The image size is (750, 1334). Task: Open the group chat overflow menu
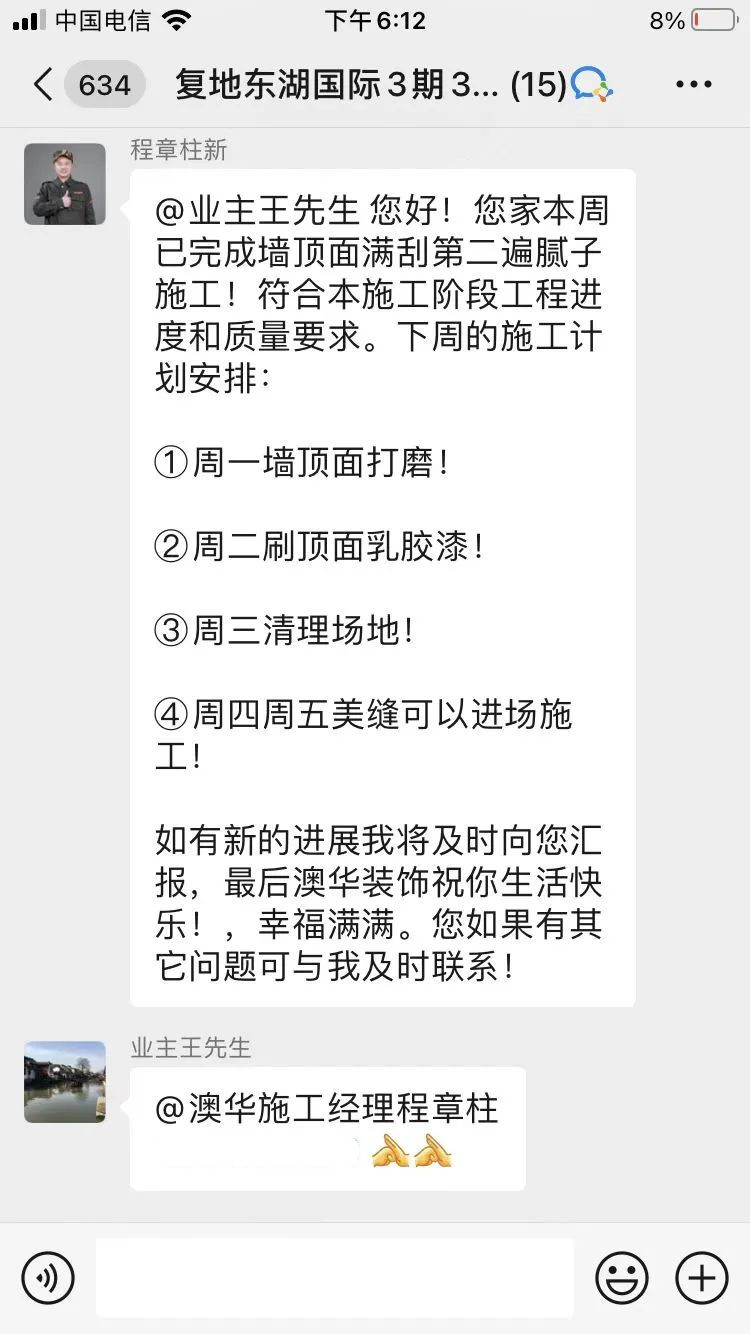693,84
